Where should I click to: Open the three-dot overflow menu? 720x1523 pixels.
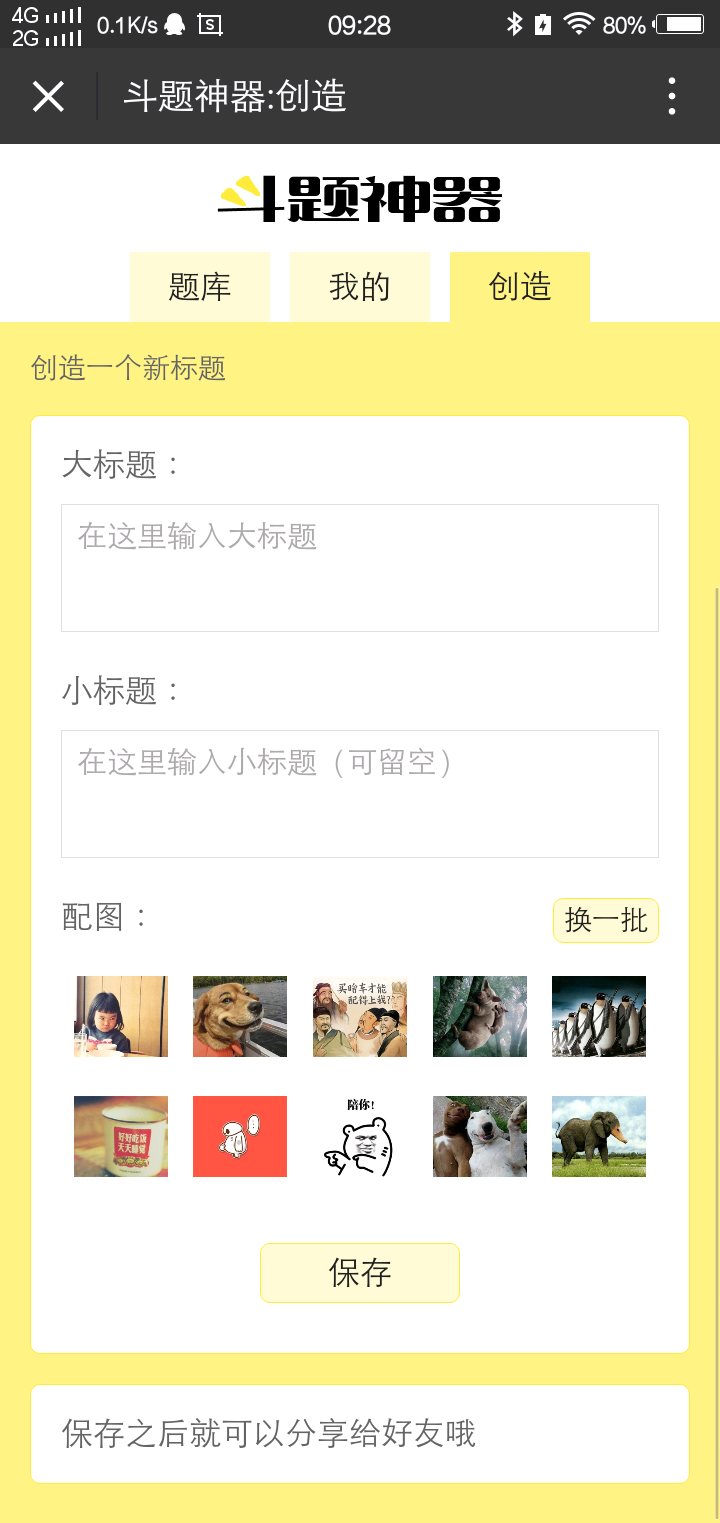pos(671,97)
